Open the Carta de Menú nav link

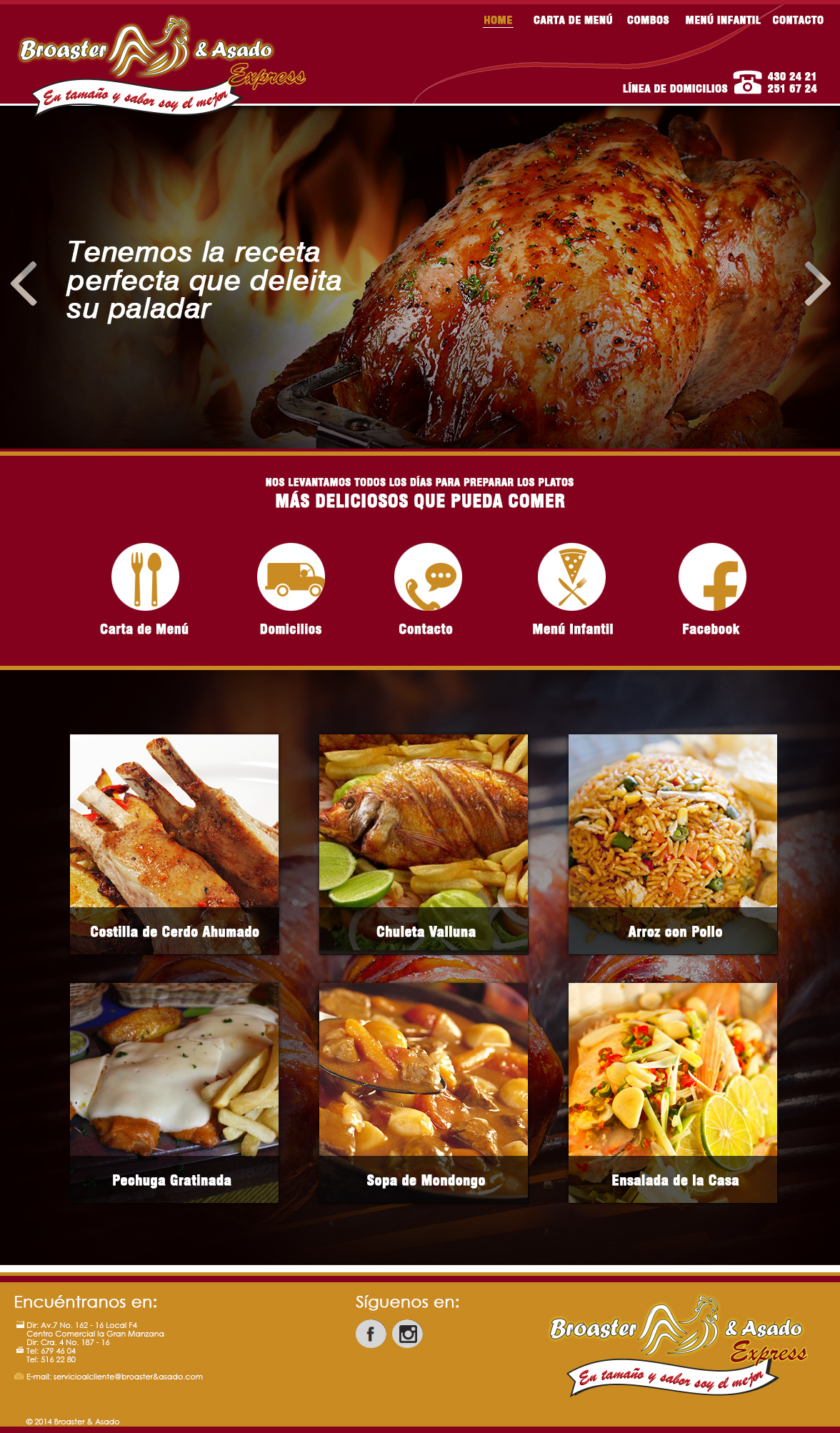[572, 20]
